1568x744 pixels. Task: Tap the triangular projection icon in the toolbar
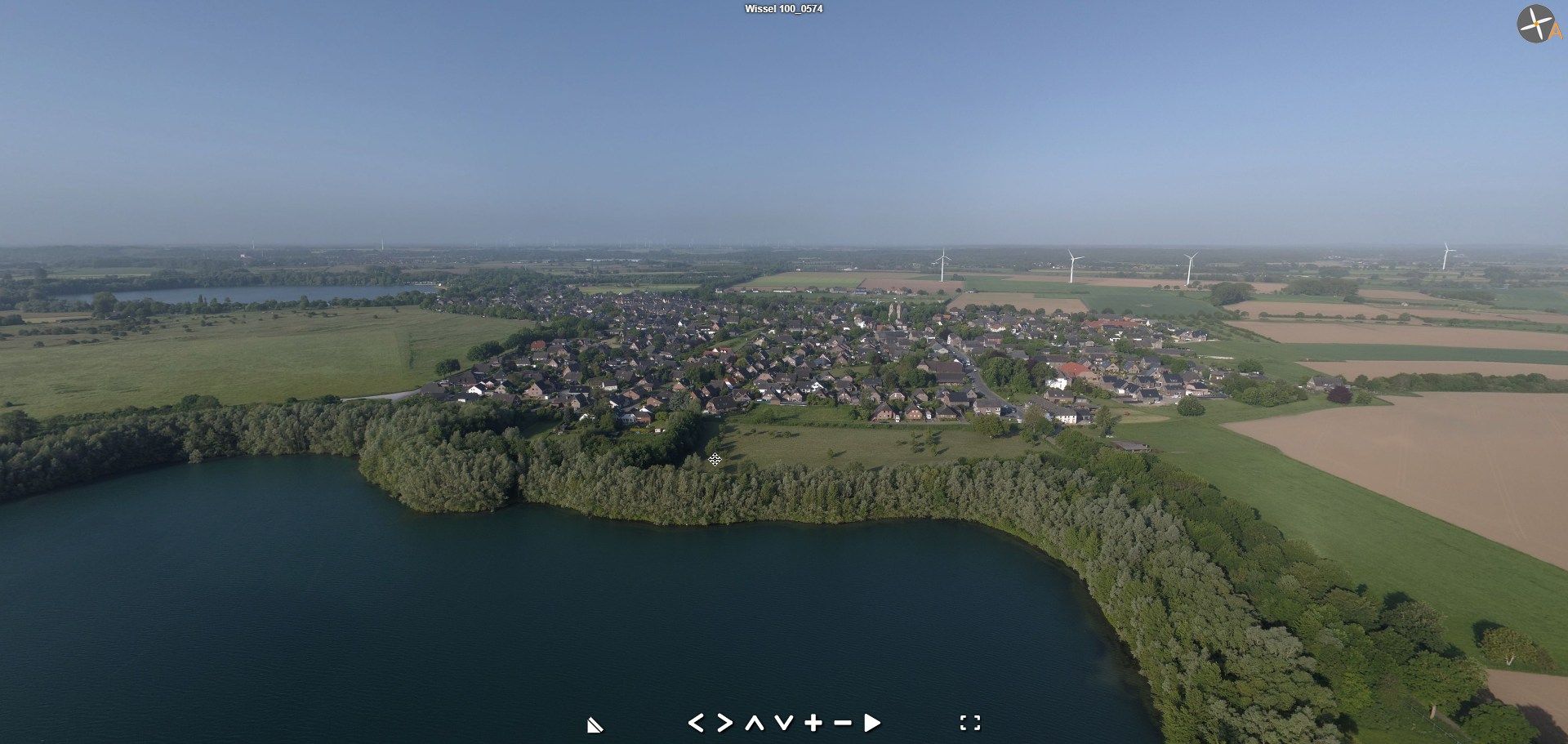click(595, 724)
